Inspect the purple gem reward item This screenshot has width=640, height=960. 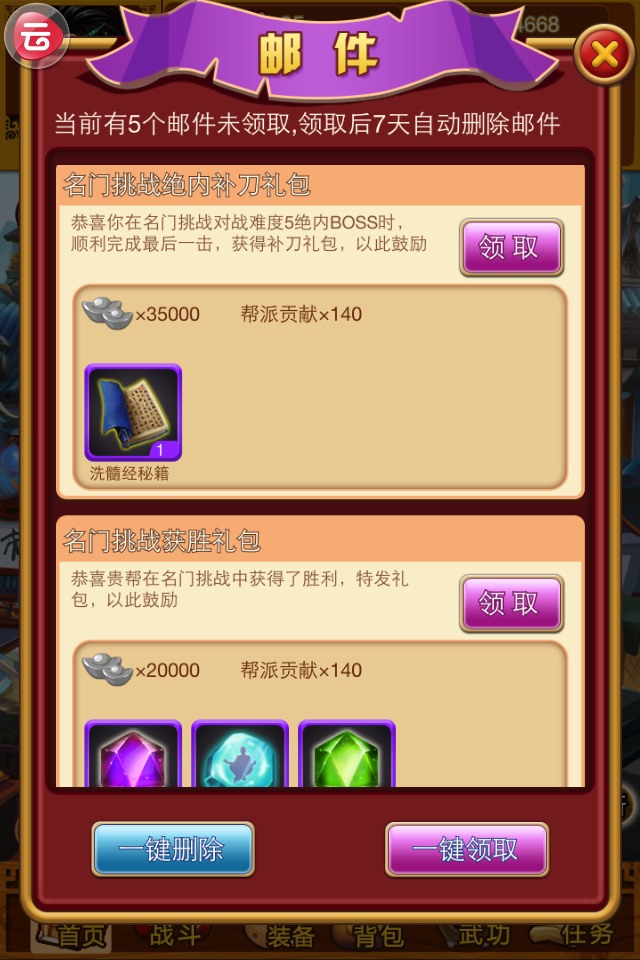pyautogui.click(x=133, y=757)
